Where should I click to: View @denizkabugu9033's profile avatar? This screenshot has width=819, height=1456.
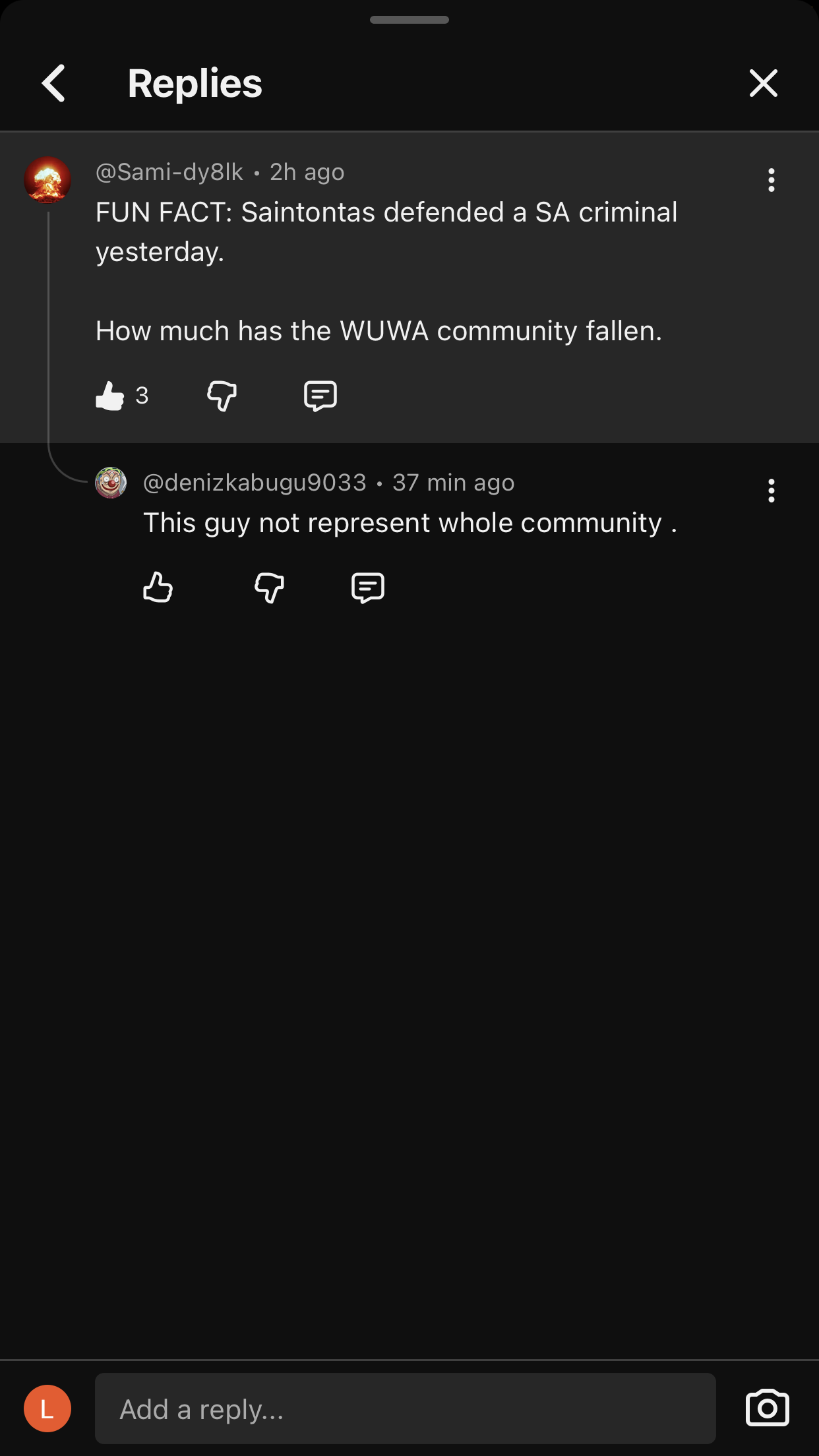(x=111, y=483)
